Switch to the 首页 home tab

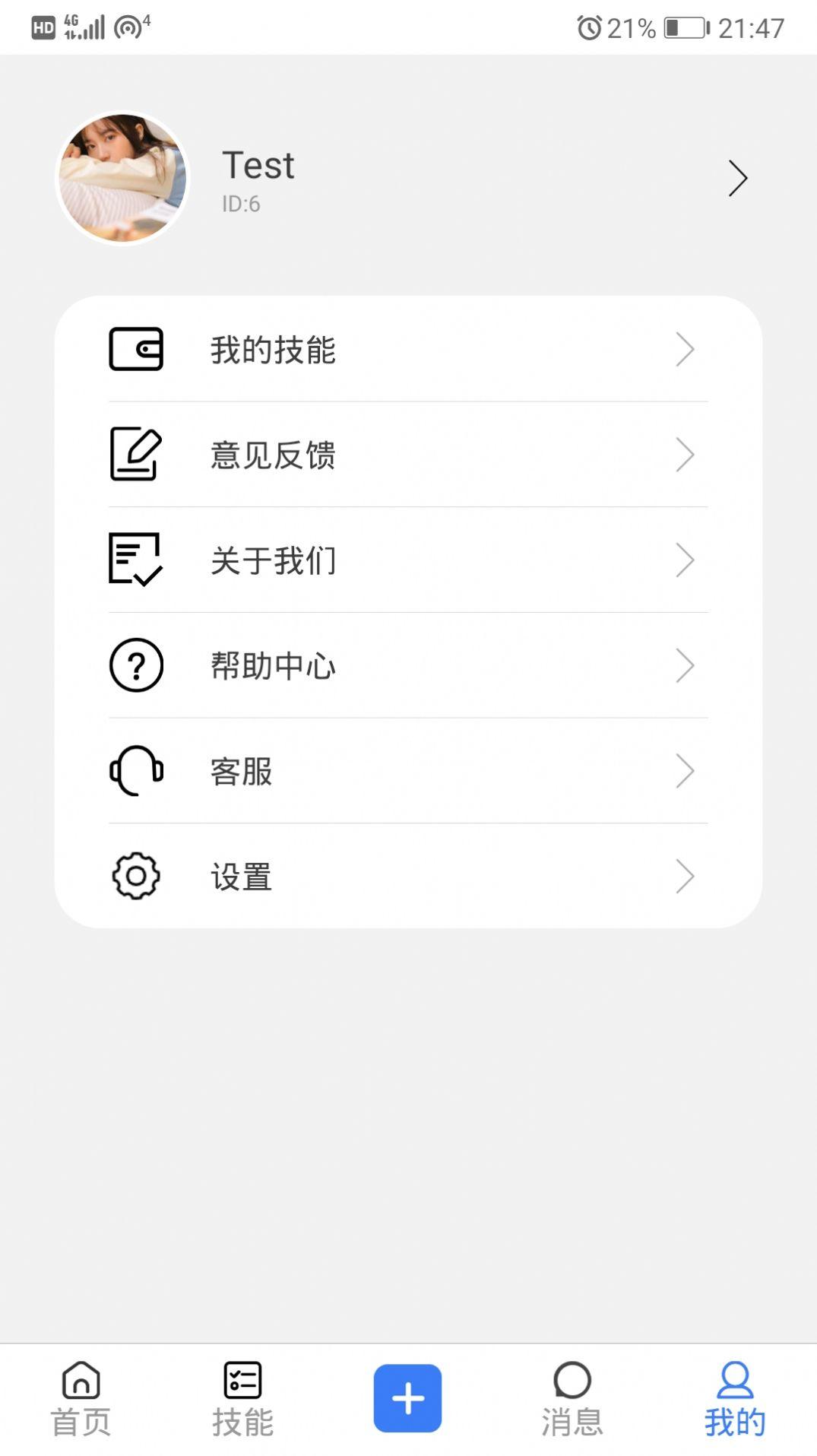pos(81,1399)
